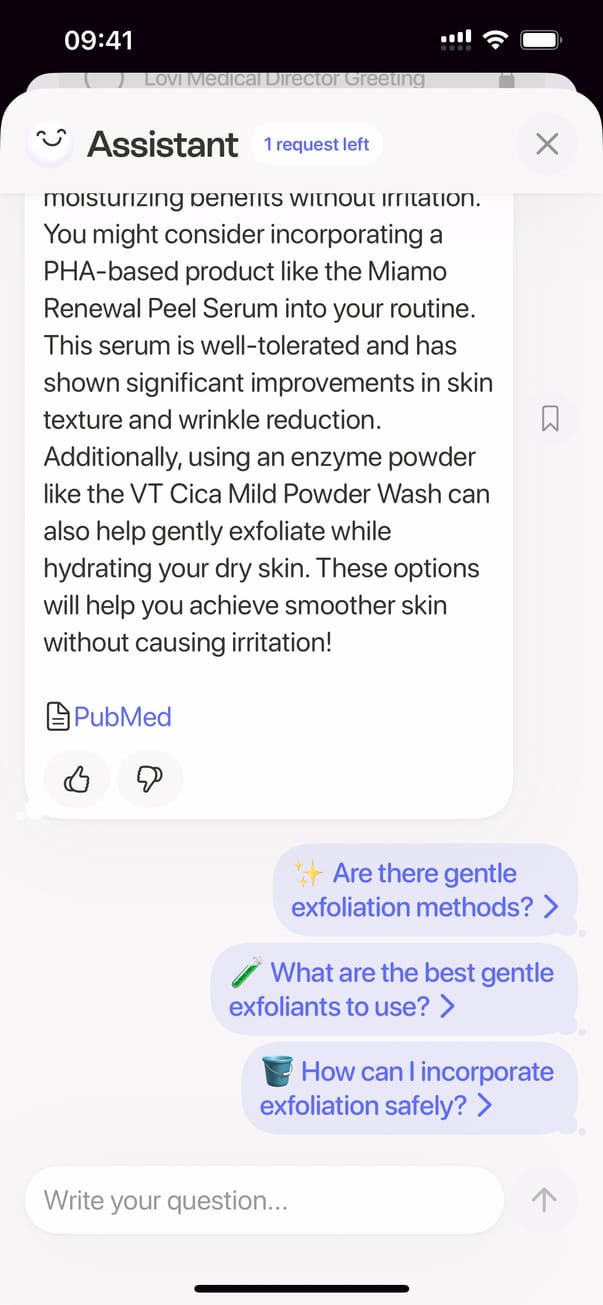Image resolution: width=603 pixels, height=1305 pixels.
Task: Give the answer a thumbs up
Action: pos(77,779)
